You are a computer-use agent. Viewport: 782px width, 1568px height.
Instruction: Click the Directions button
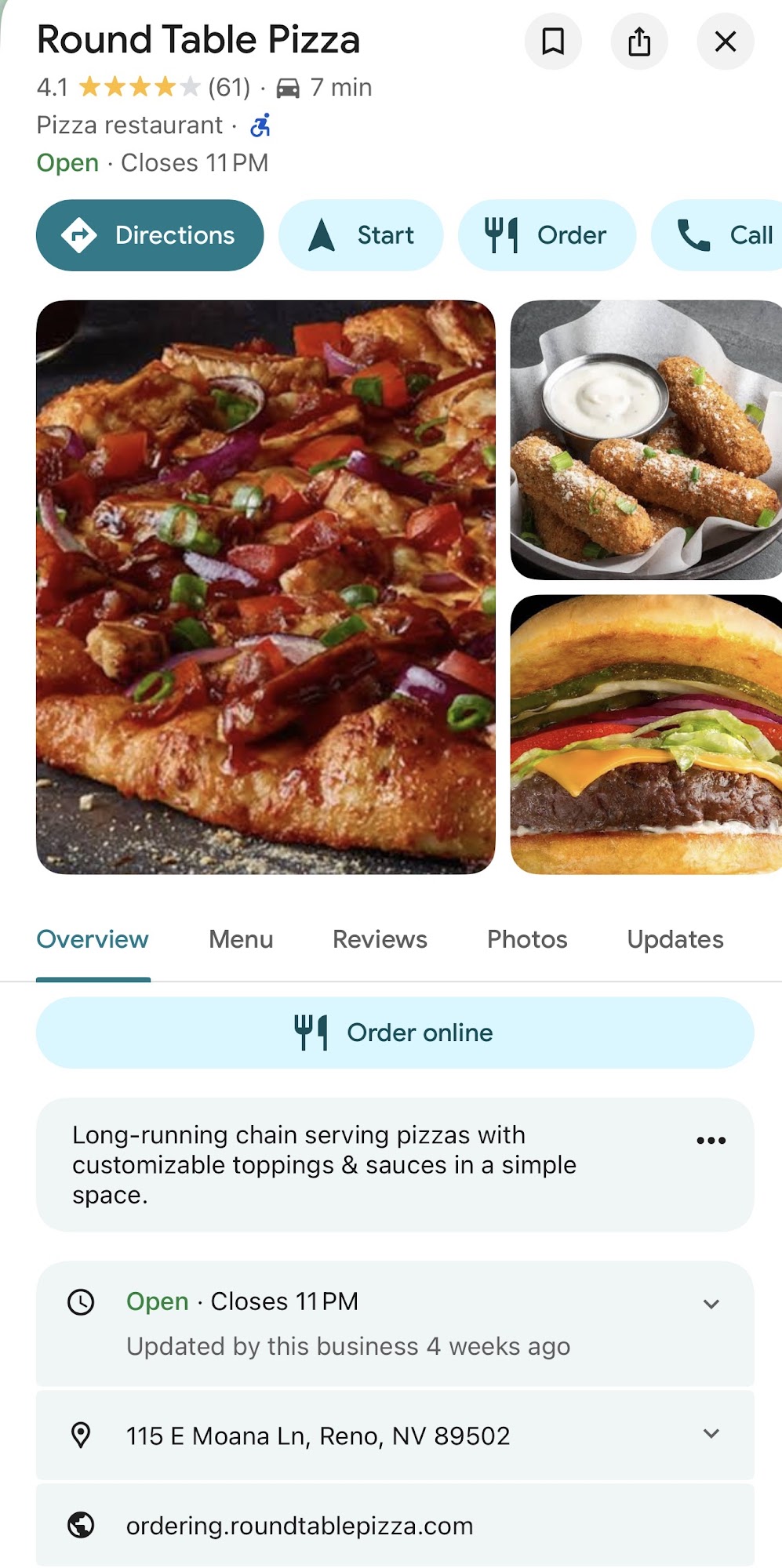coord(150,234)
